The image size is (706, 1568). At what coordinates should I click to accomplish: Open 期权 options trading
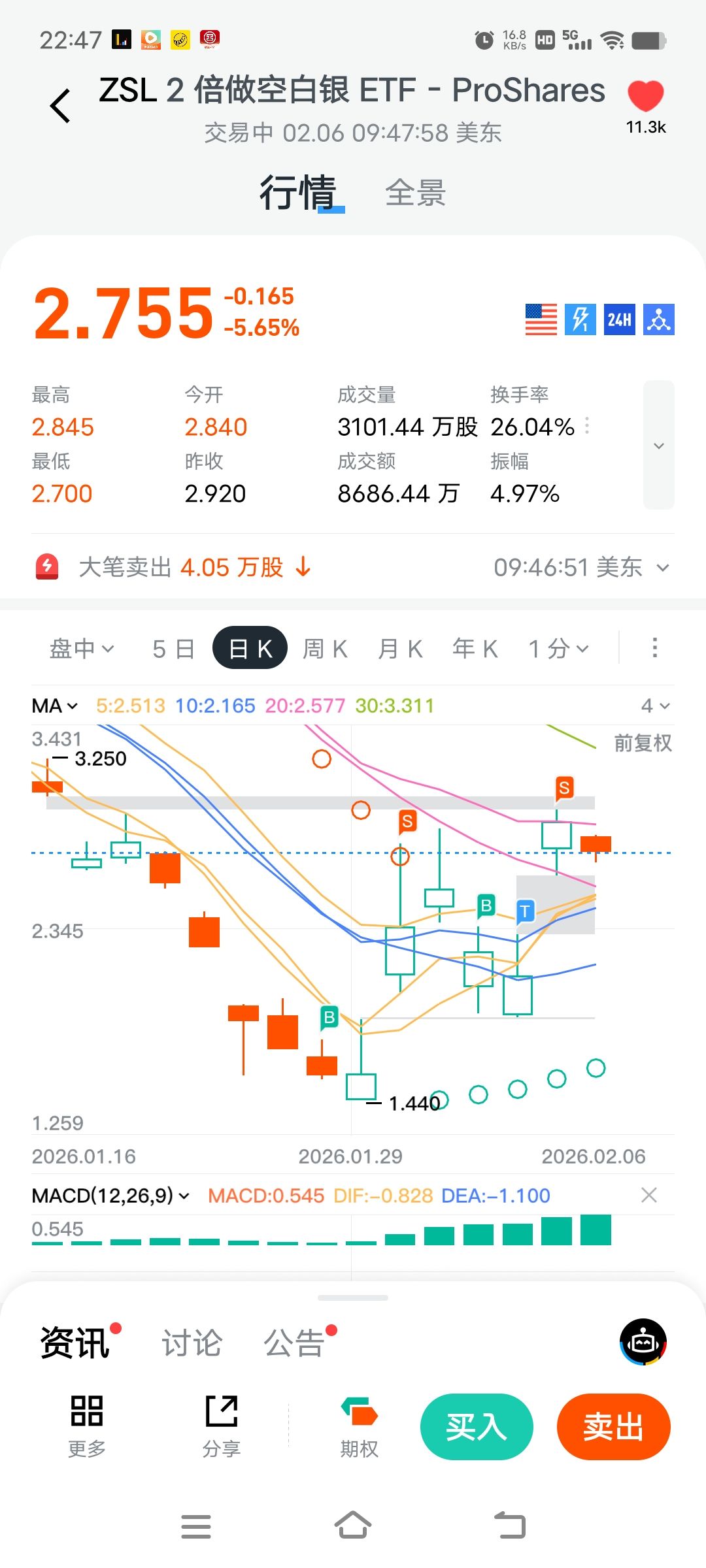tap(359, 1427)
